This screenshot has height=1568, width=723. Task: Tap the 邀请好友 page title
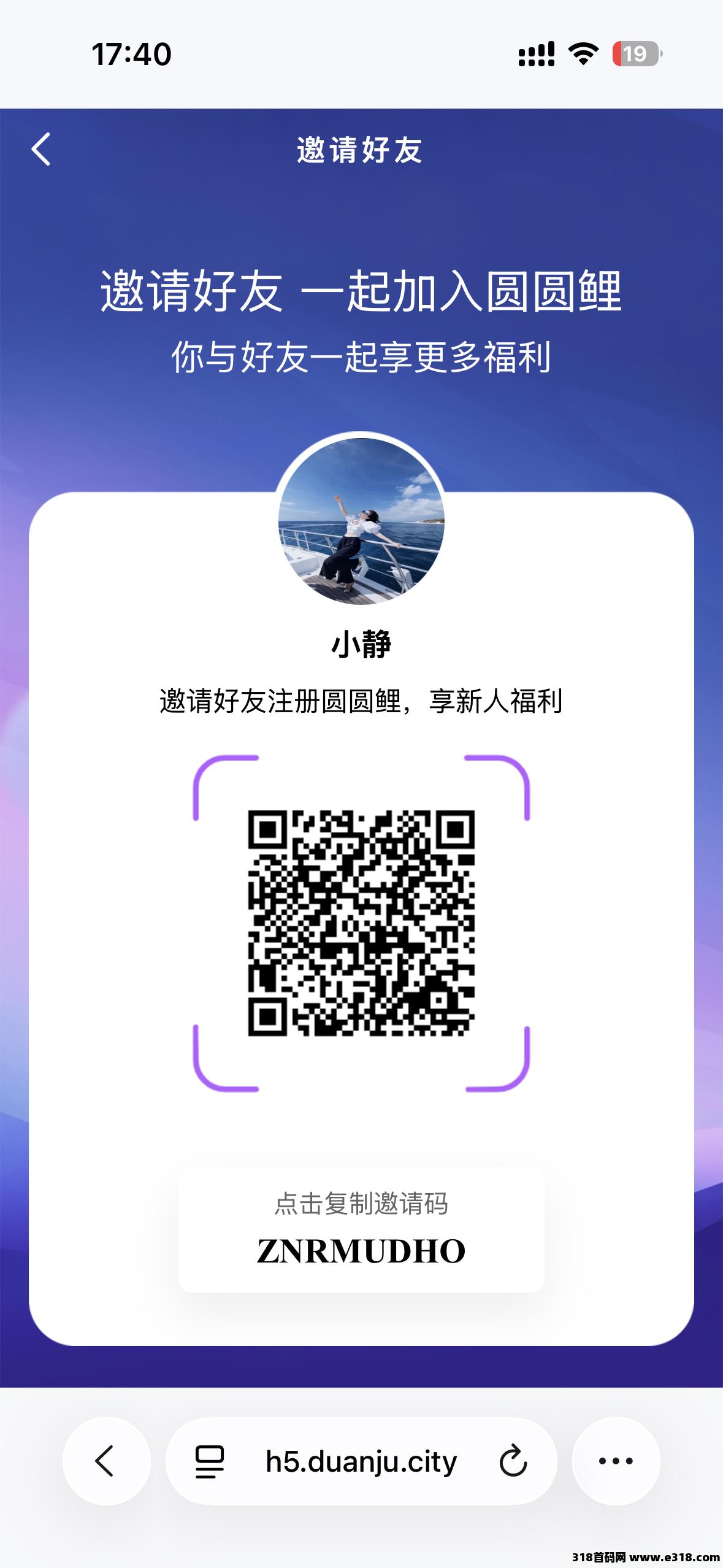pos(361,149)
